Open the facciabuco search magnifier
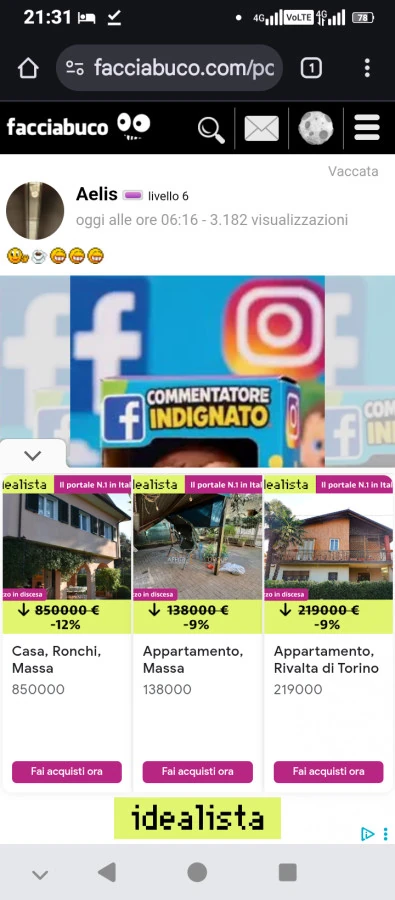The image size is (395, 900). 211,129
